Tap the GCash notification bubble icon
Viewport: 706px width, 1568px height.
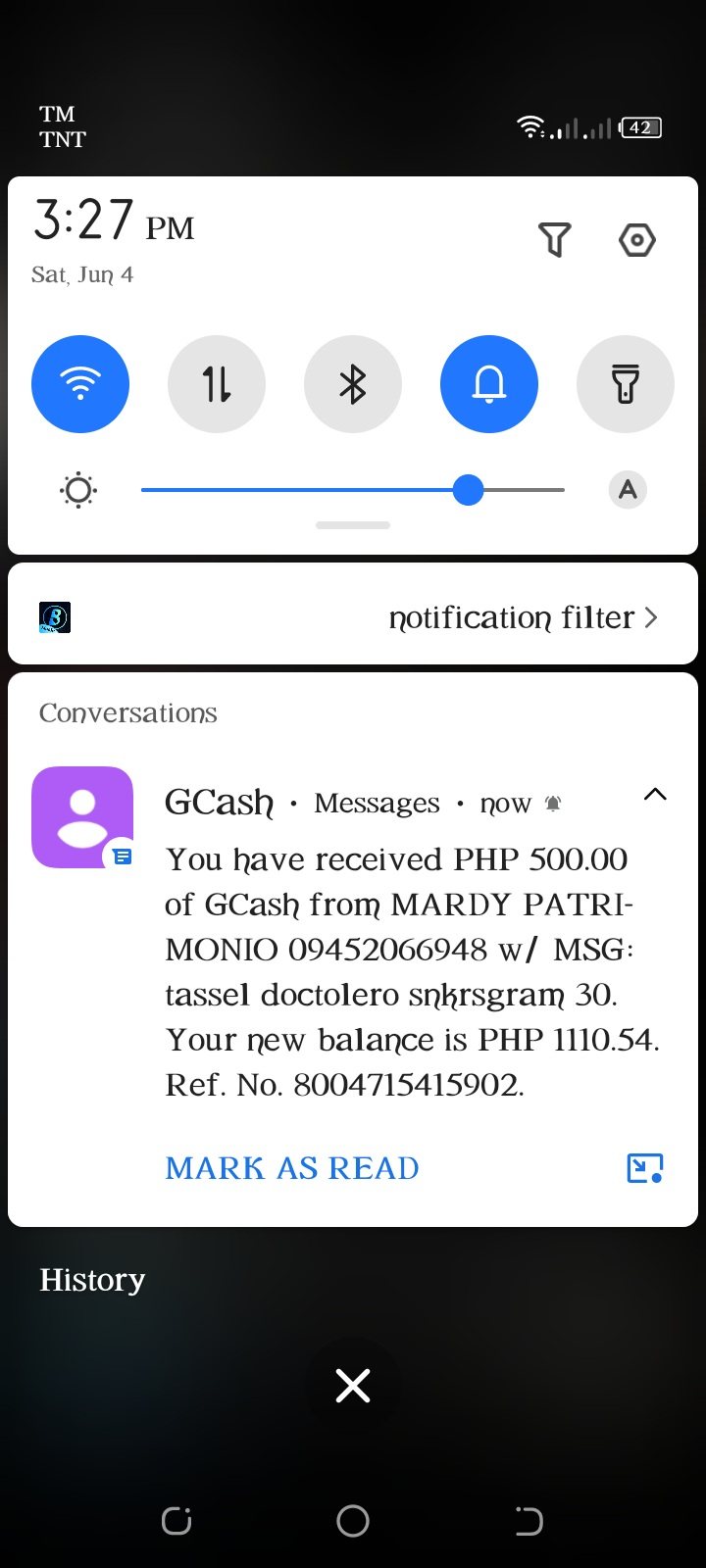click(x=644, y=1168)
